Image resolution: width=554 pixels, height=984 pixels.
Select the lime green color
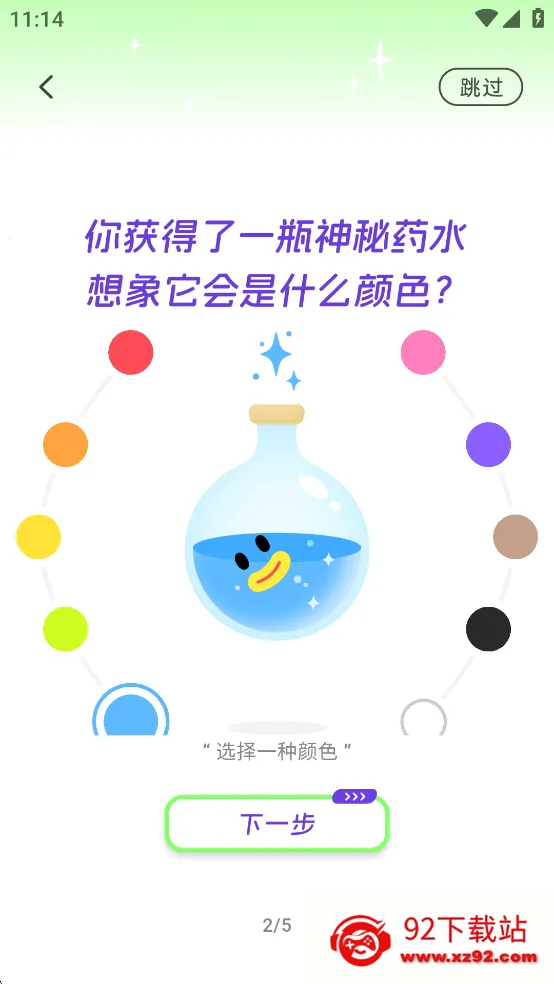[65, 629]
